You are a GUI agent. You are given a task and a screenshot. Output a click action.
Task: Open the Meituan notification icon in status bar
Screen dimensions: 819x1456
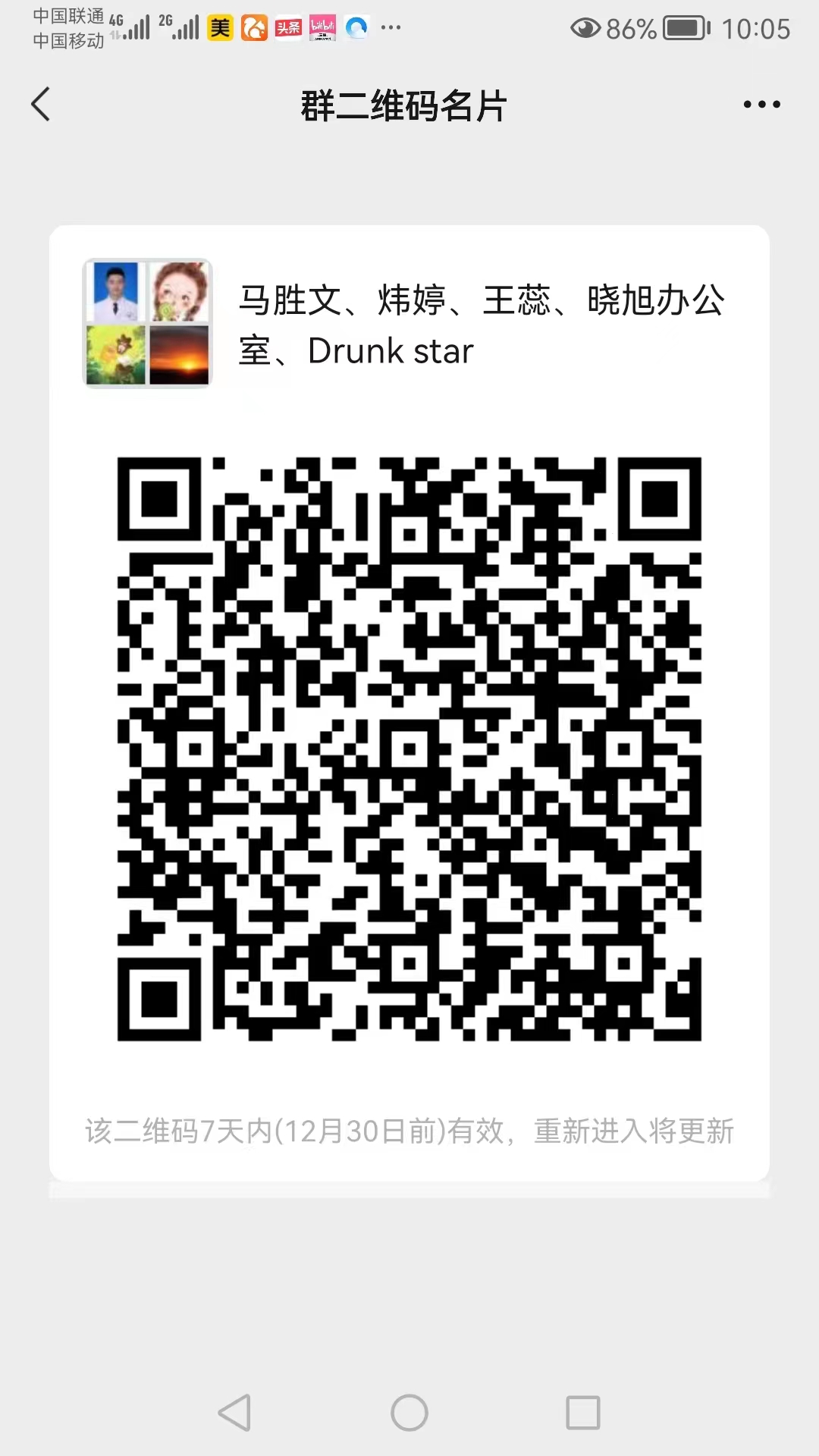click(x=219, y=25)
